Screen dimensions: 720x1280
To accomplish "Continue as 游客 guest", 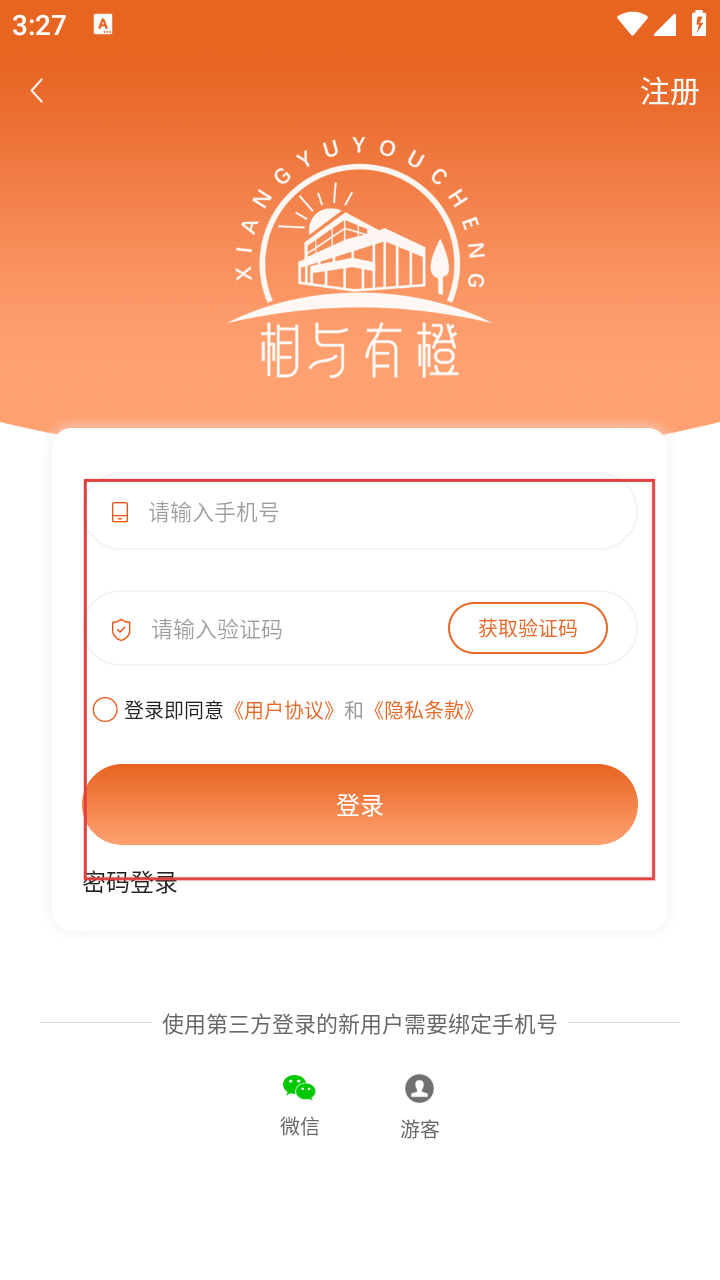I will [419, 1106].
